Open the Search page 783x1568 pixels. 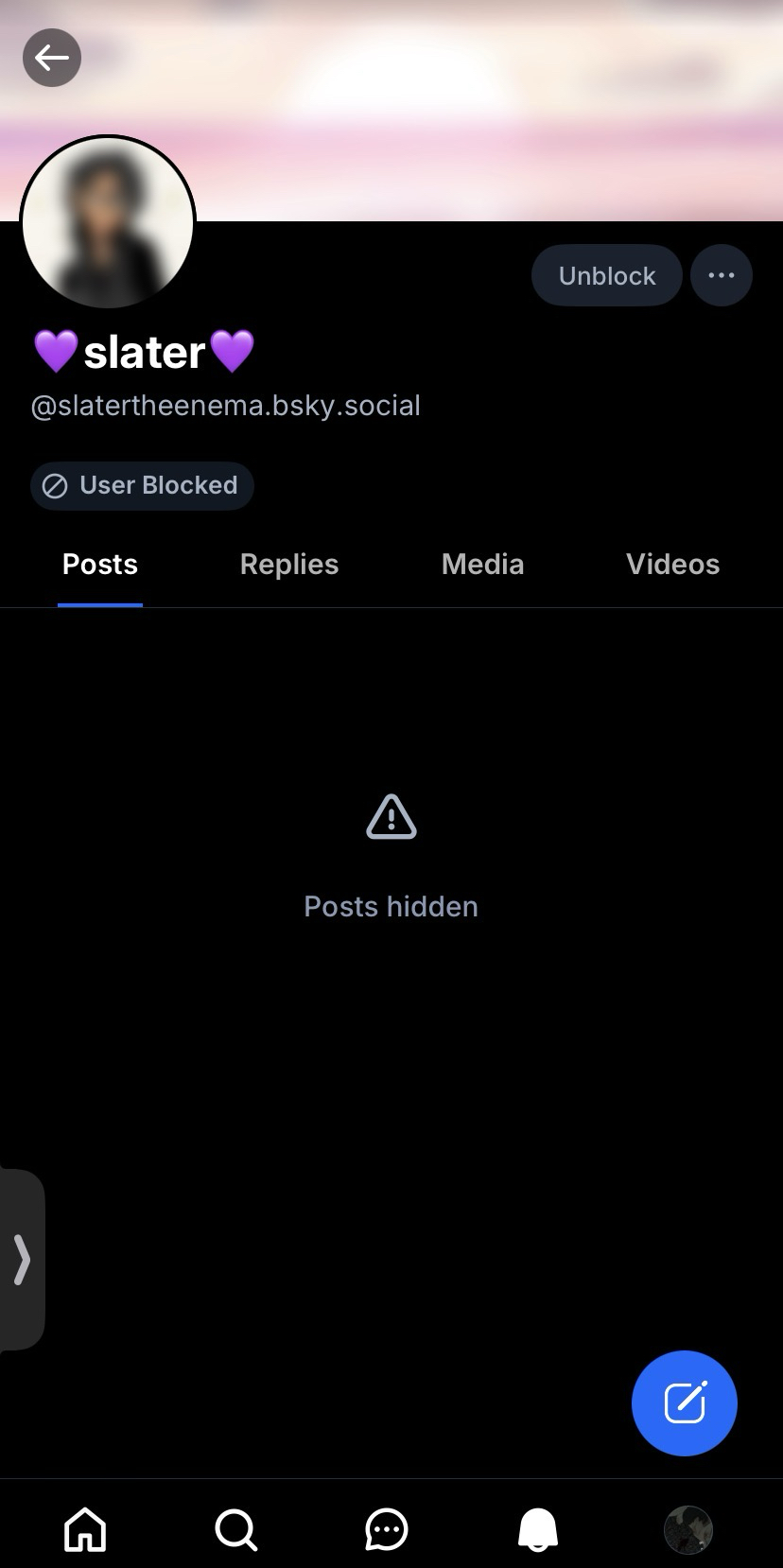(x=235, y=1529)
